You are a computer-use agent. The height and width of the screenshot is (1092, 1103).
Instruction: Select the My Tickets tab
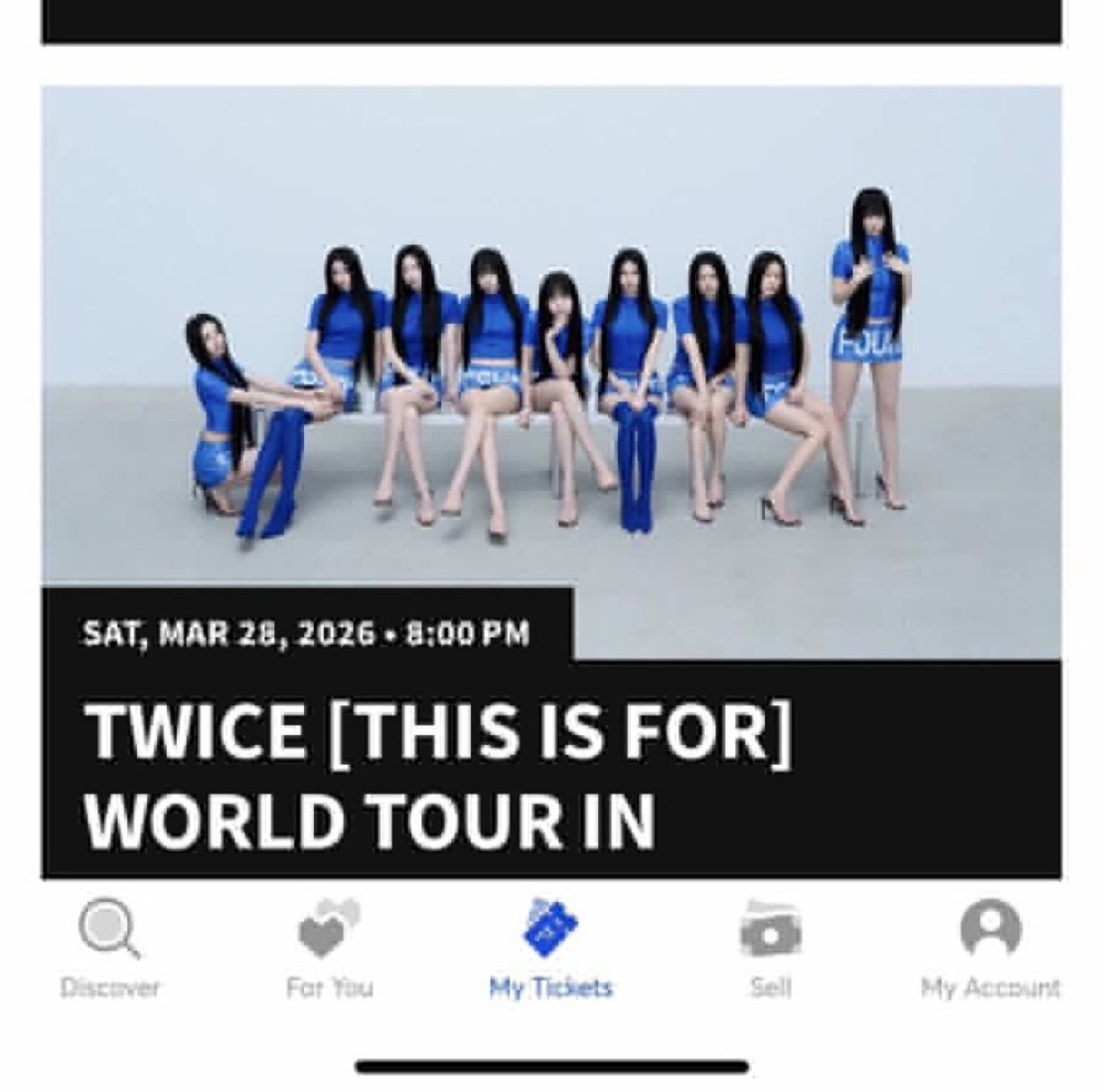point(551,949)
